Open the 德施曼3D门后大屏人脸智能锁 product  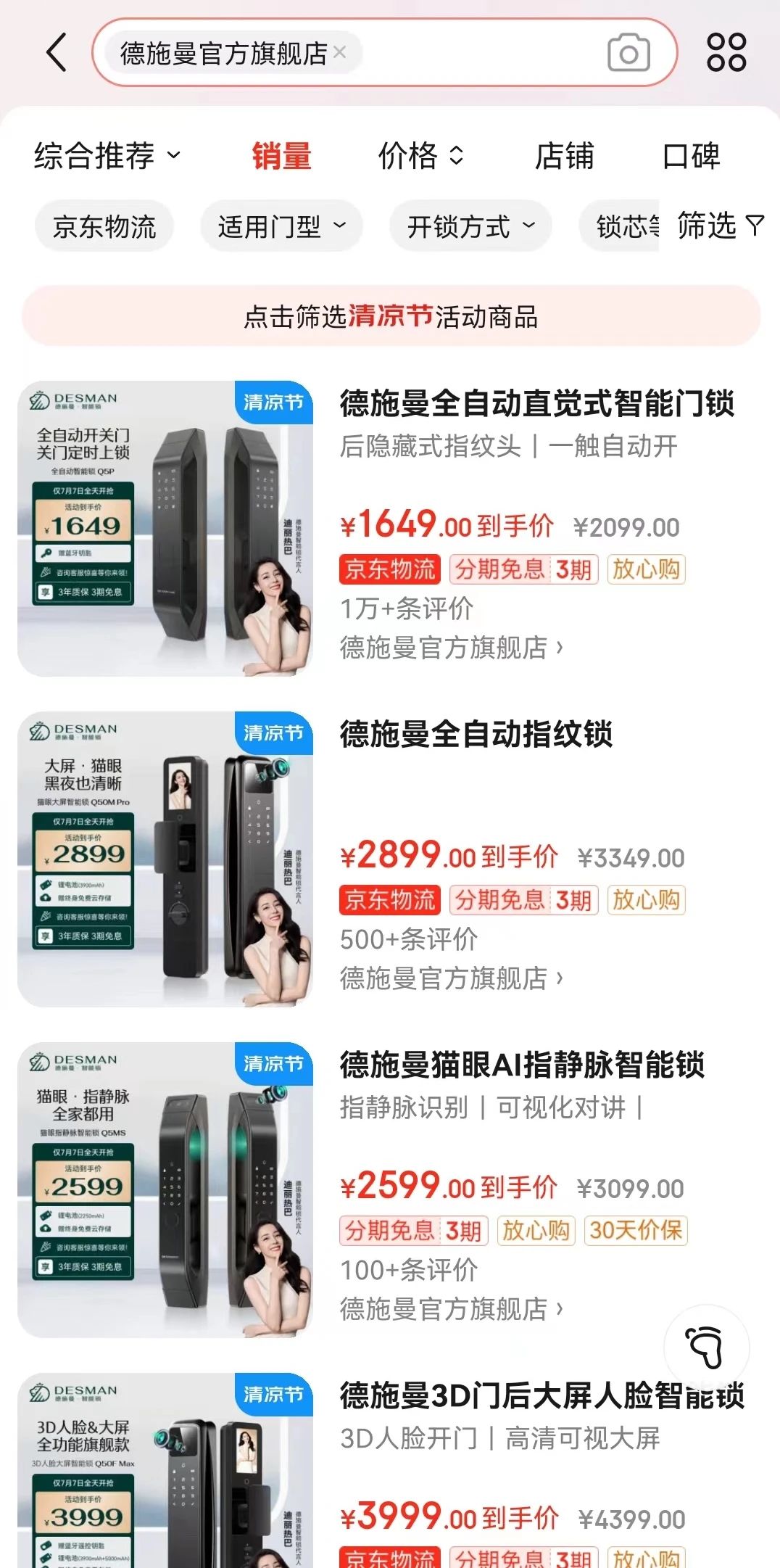coord(541,1396)
